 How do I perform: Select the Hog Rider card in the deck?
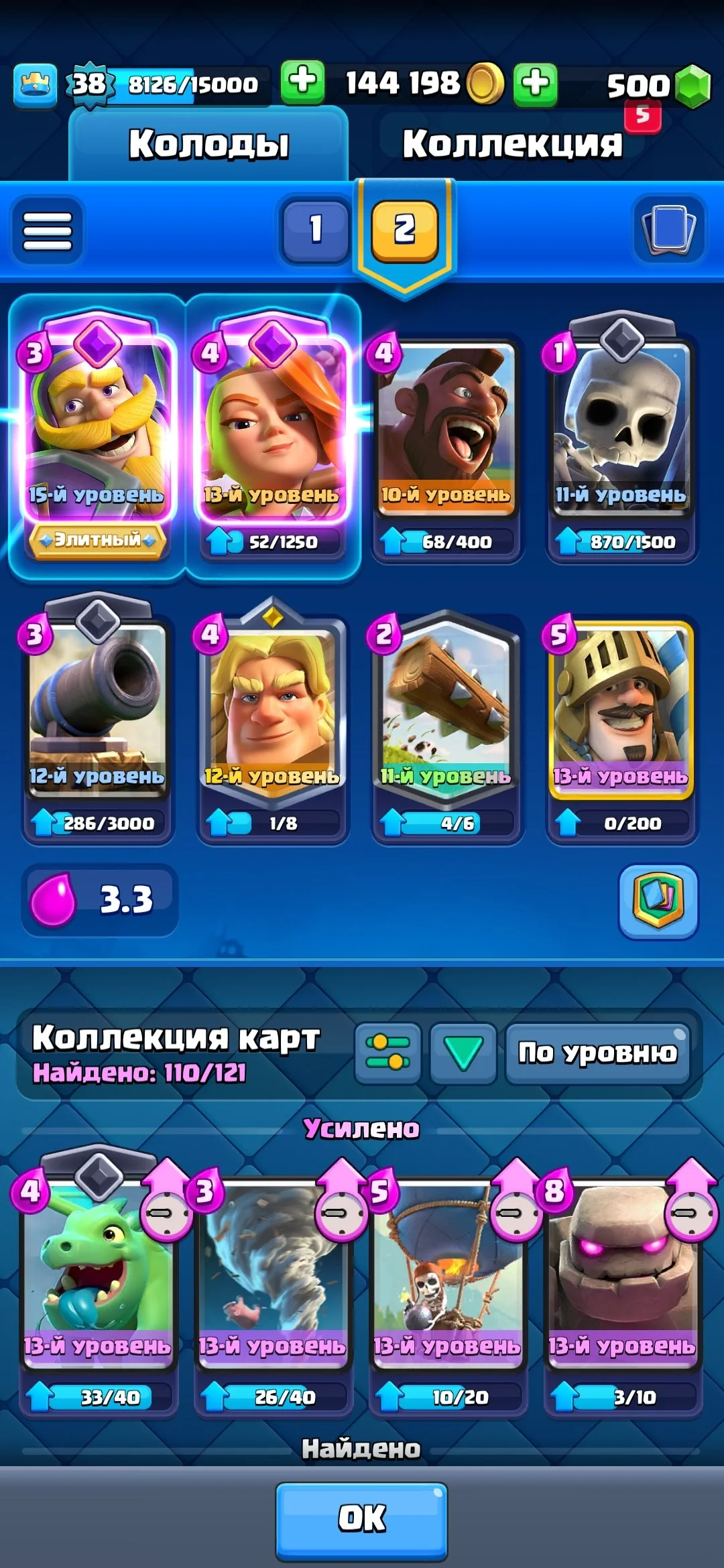446,429
